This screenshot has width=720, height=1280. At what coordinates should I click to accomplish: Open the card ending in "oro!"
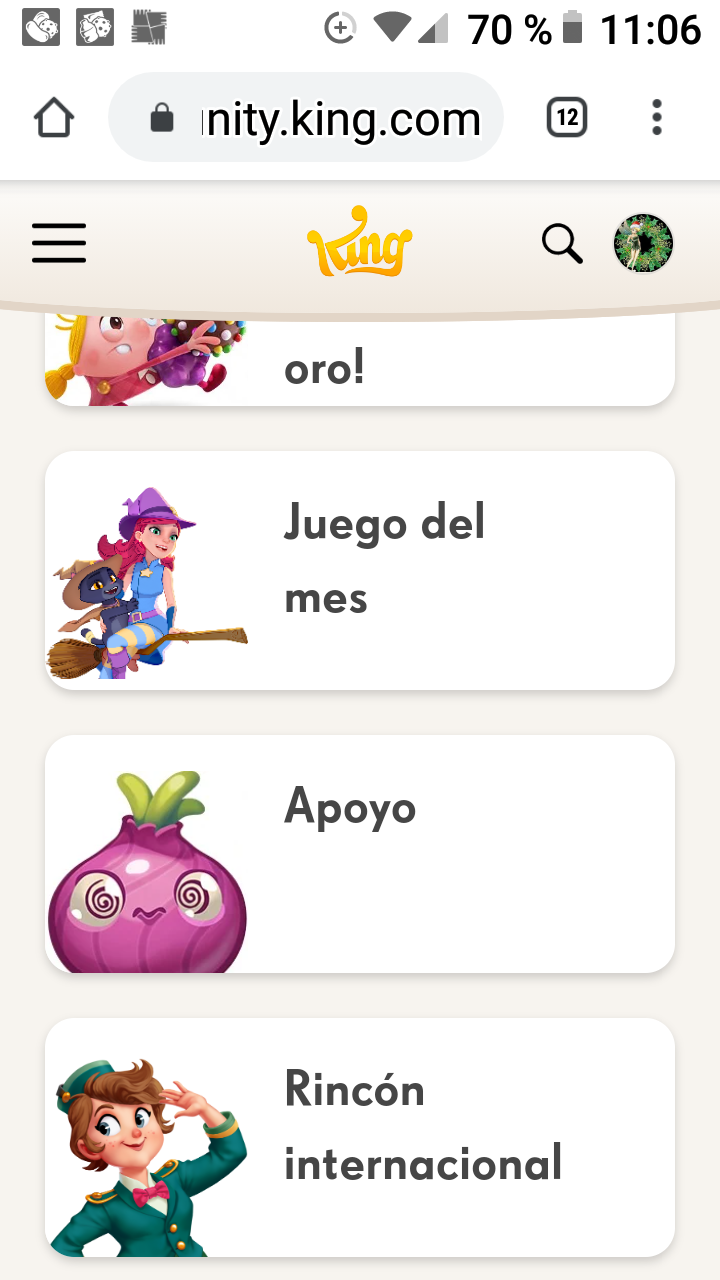click(x=360, y=364)
